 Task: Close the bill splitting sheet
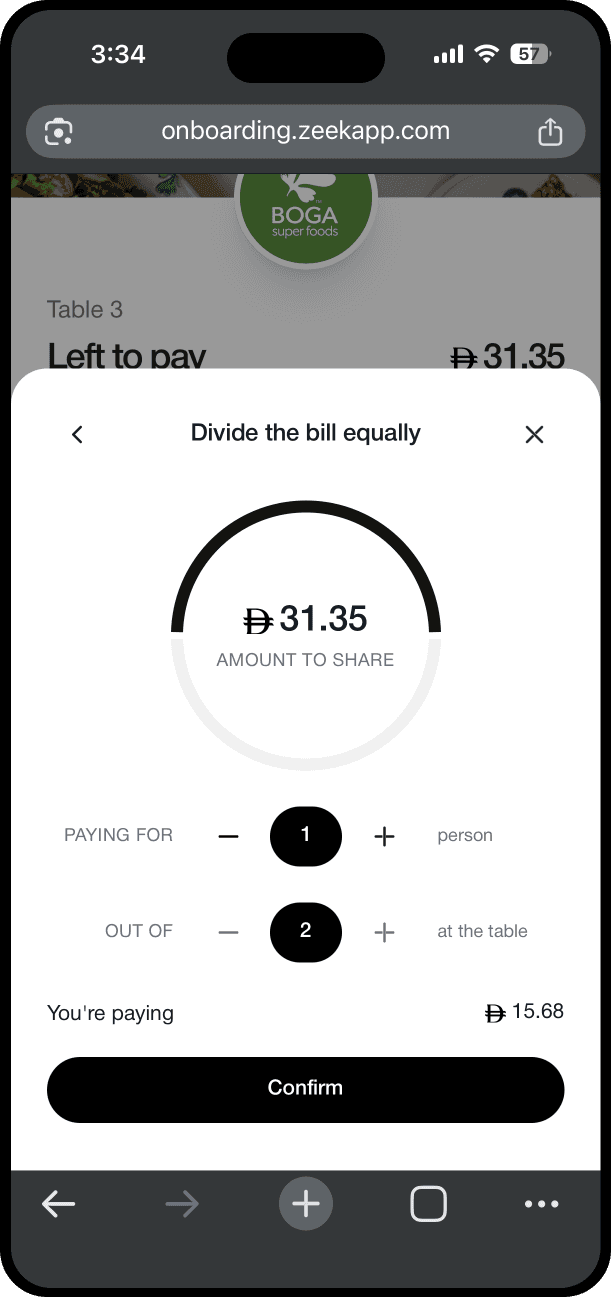pyautogui.click(x=534, y=434)
